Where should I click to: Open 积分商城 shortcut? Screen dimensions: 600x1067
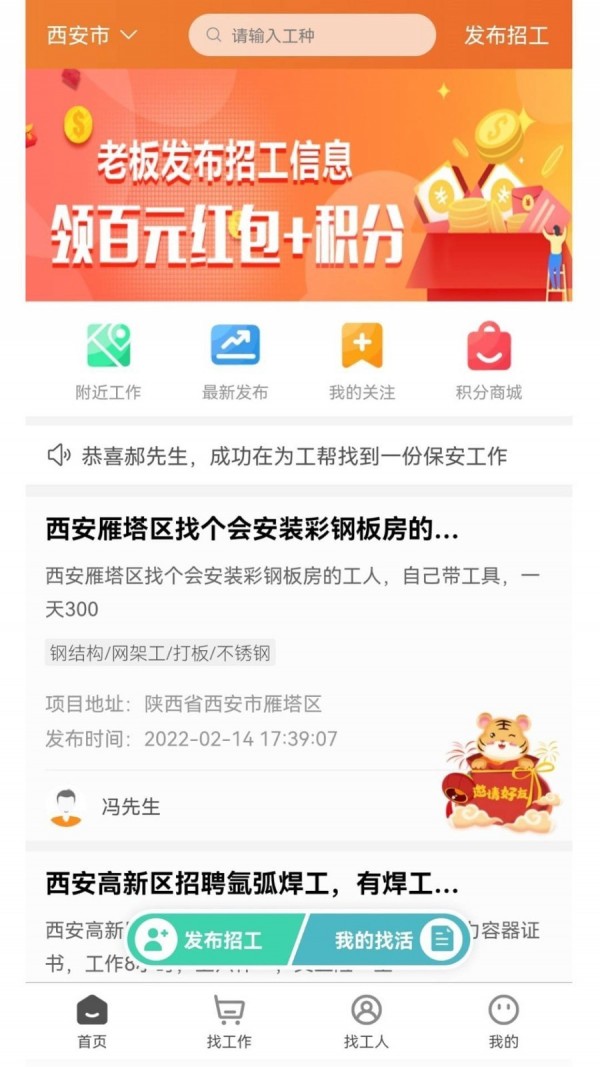point(489,361)
